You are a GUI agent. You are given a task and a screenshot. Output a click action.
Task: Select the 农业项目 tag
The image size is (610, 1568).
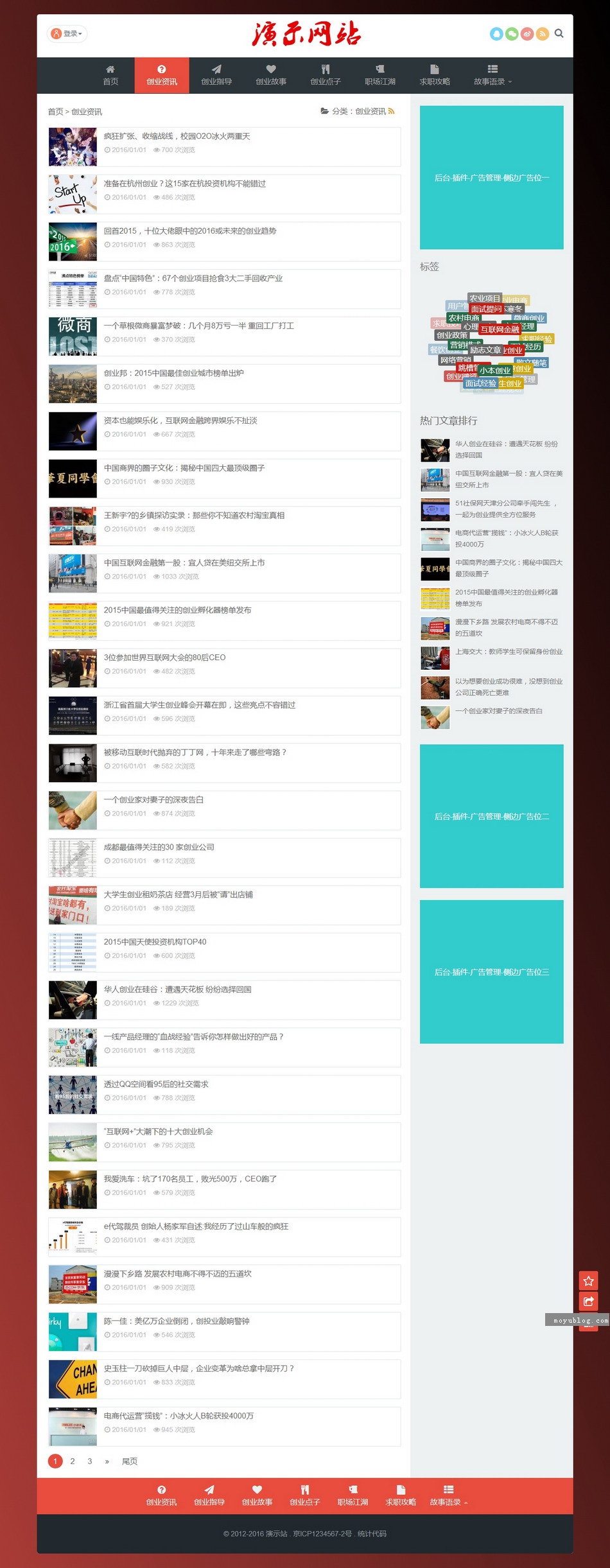point(484,299)
